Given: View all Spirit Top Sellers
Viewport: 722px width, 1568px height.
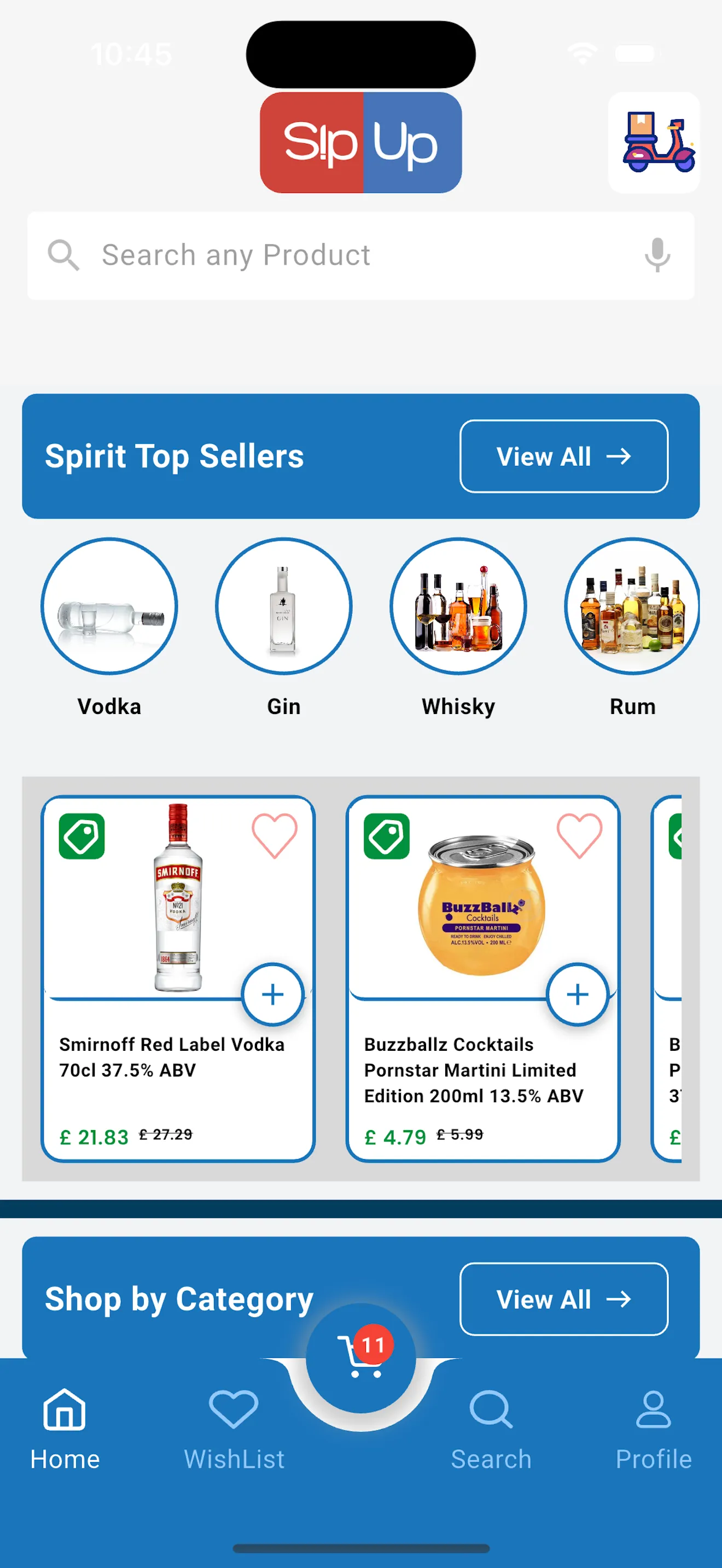Looking at the screenshot, I should point(563,457).
